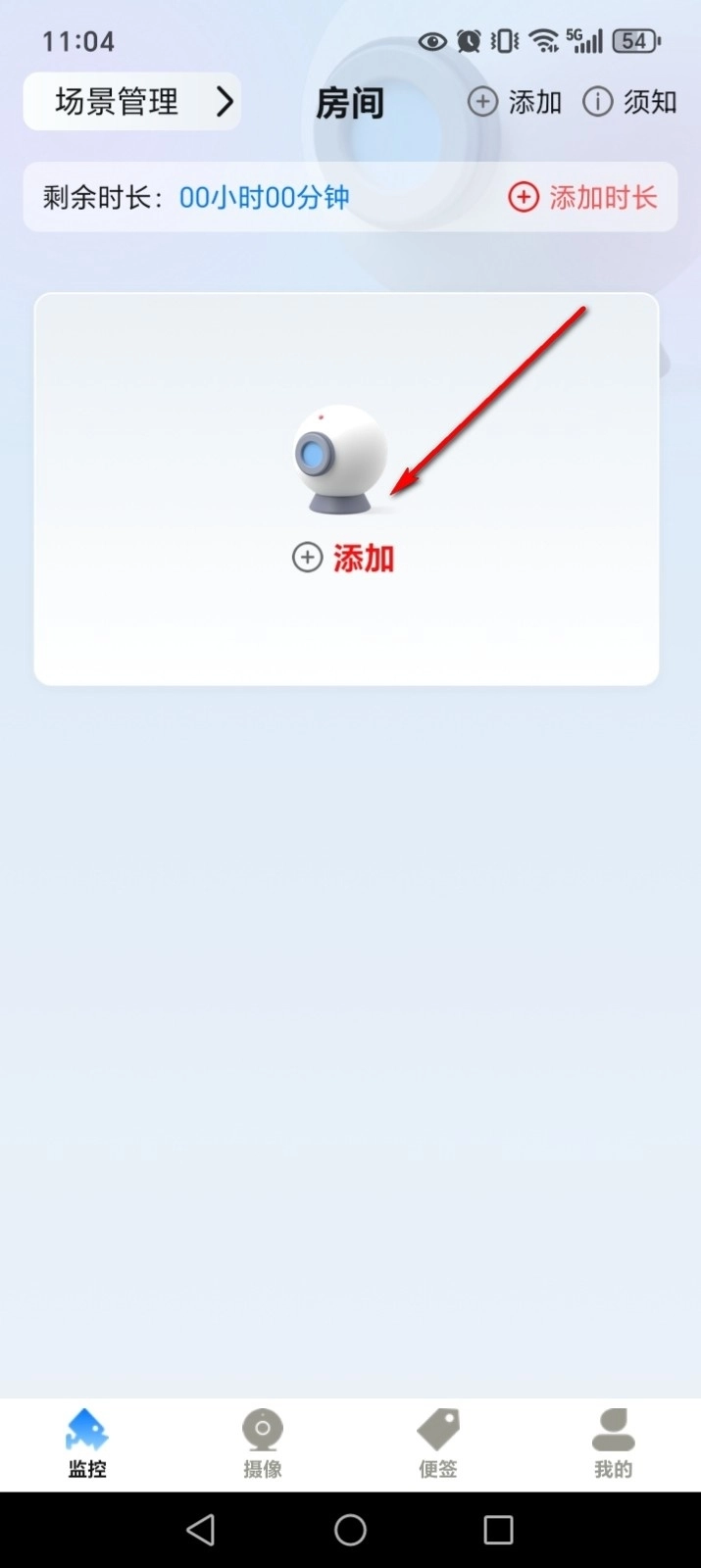Switch to the 便签 tab

click(x=438, y=1443)
